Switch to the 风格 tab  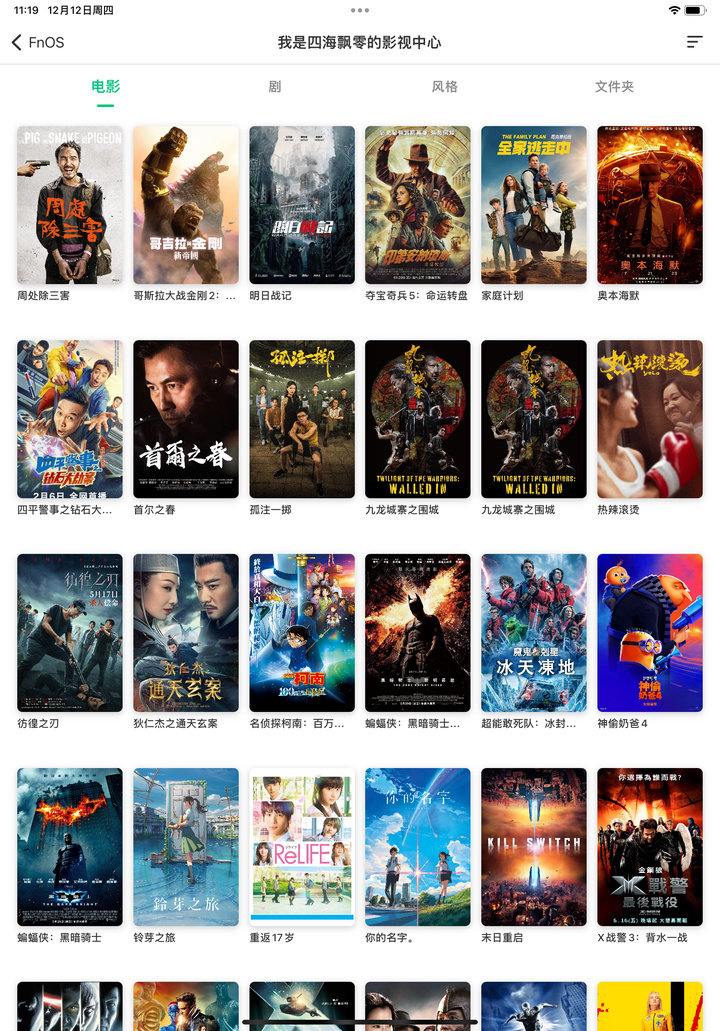click(x=444, y=87)
